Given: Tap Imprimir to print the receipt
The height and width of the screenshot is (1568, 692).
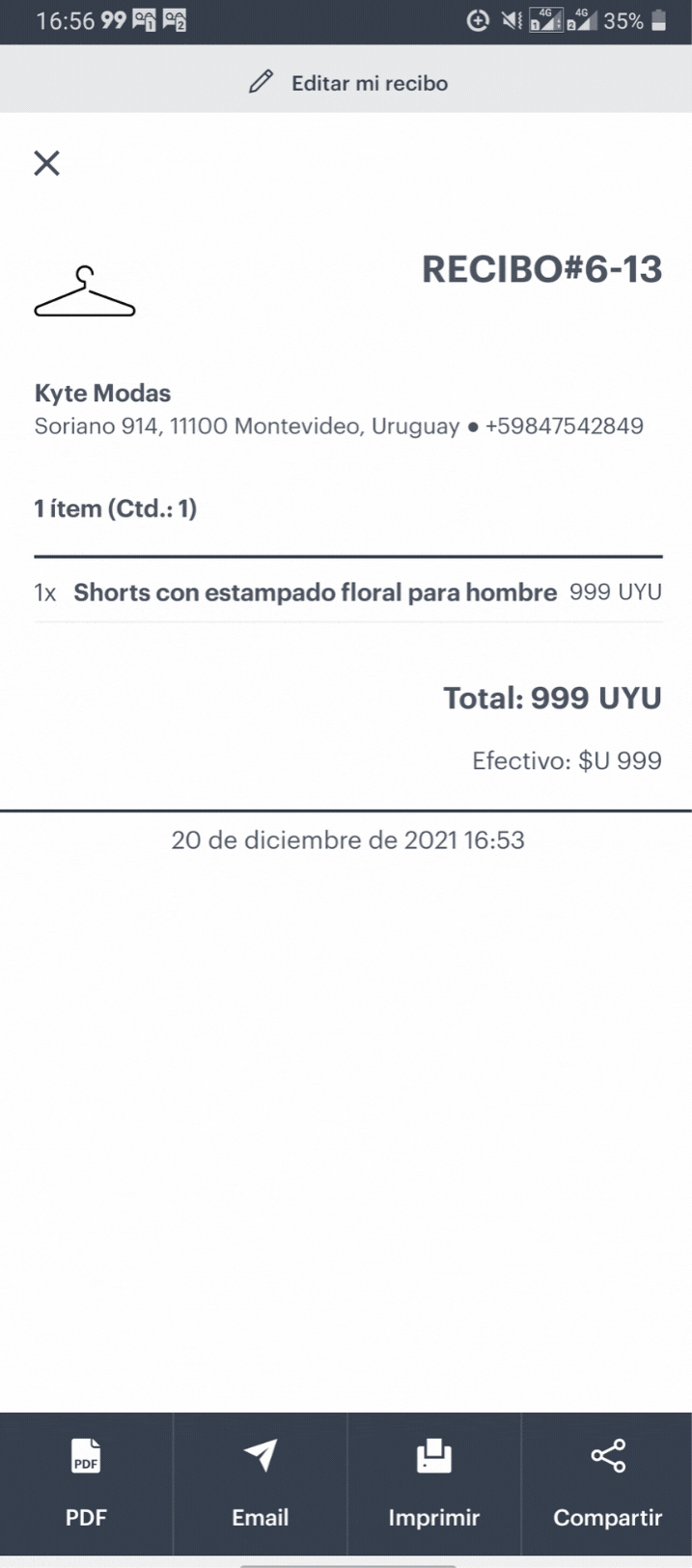Looking at the screenshot, I should [x=433, y=1482].
